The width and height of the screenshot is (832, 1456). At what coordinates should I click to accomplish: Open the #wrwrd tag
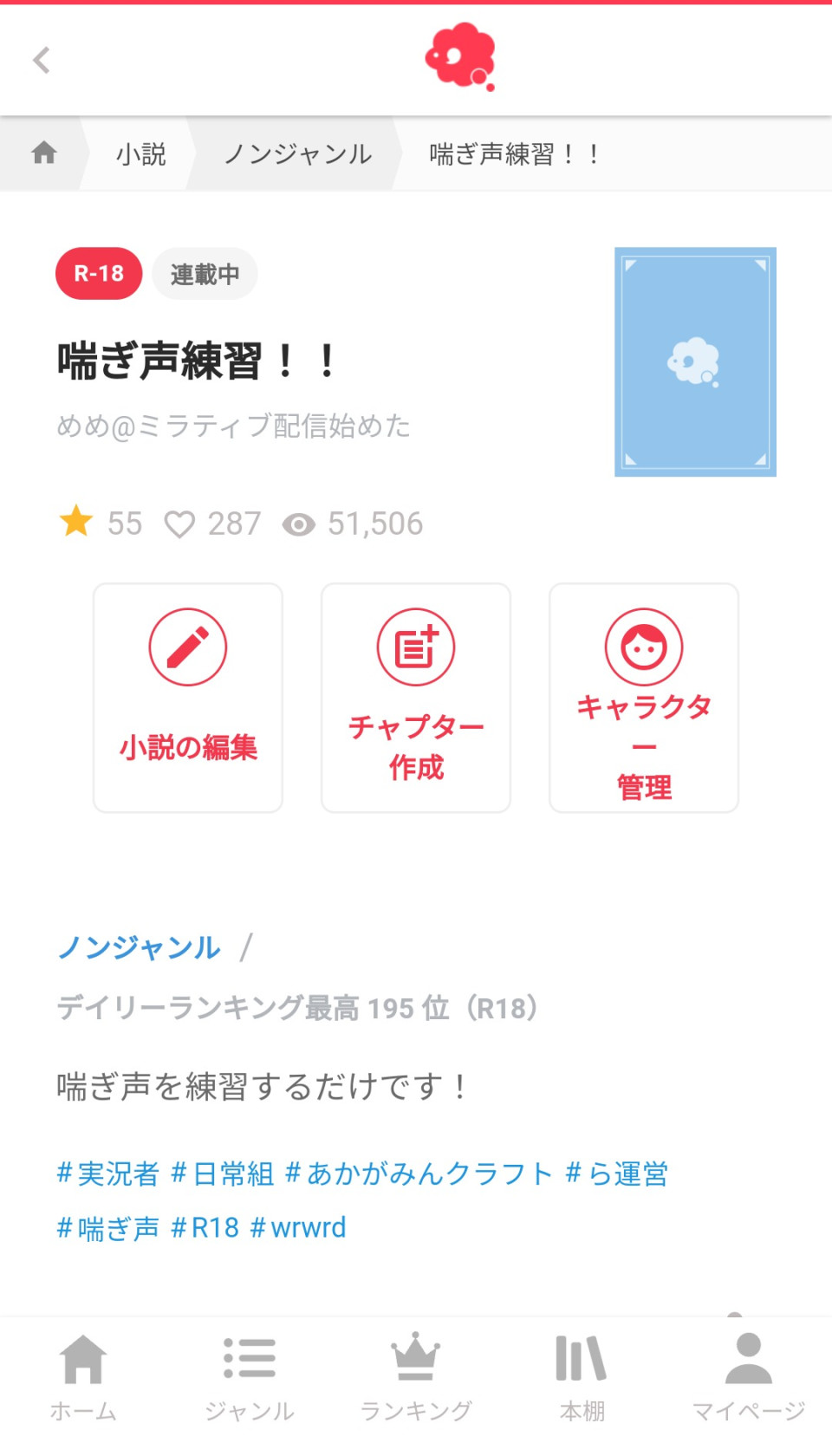(x=298, y=1227)
